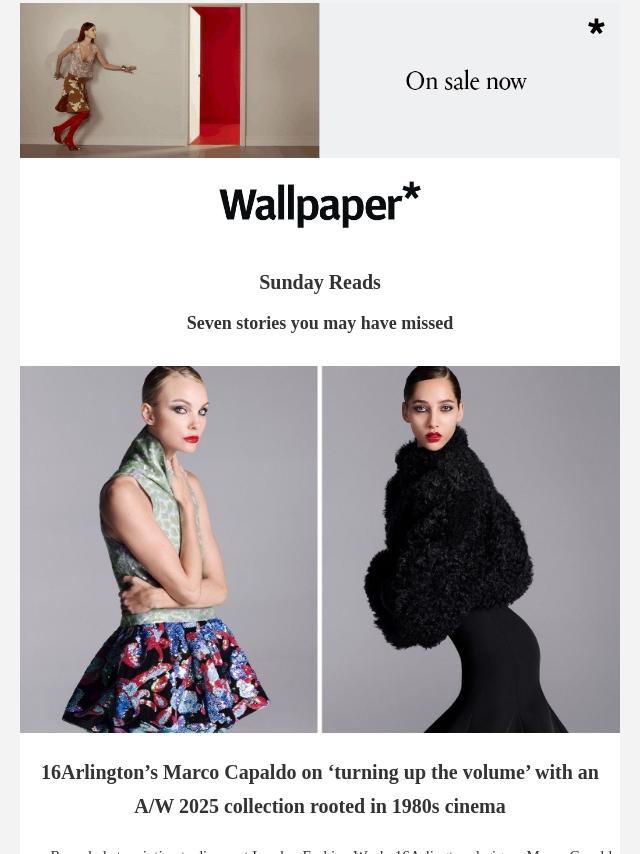Read the 16Arlington Marco Capaldo headline article
The image size is (640, 854).
(320, 789)
